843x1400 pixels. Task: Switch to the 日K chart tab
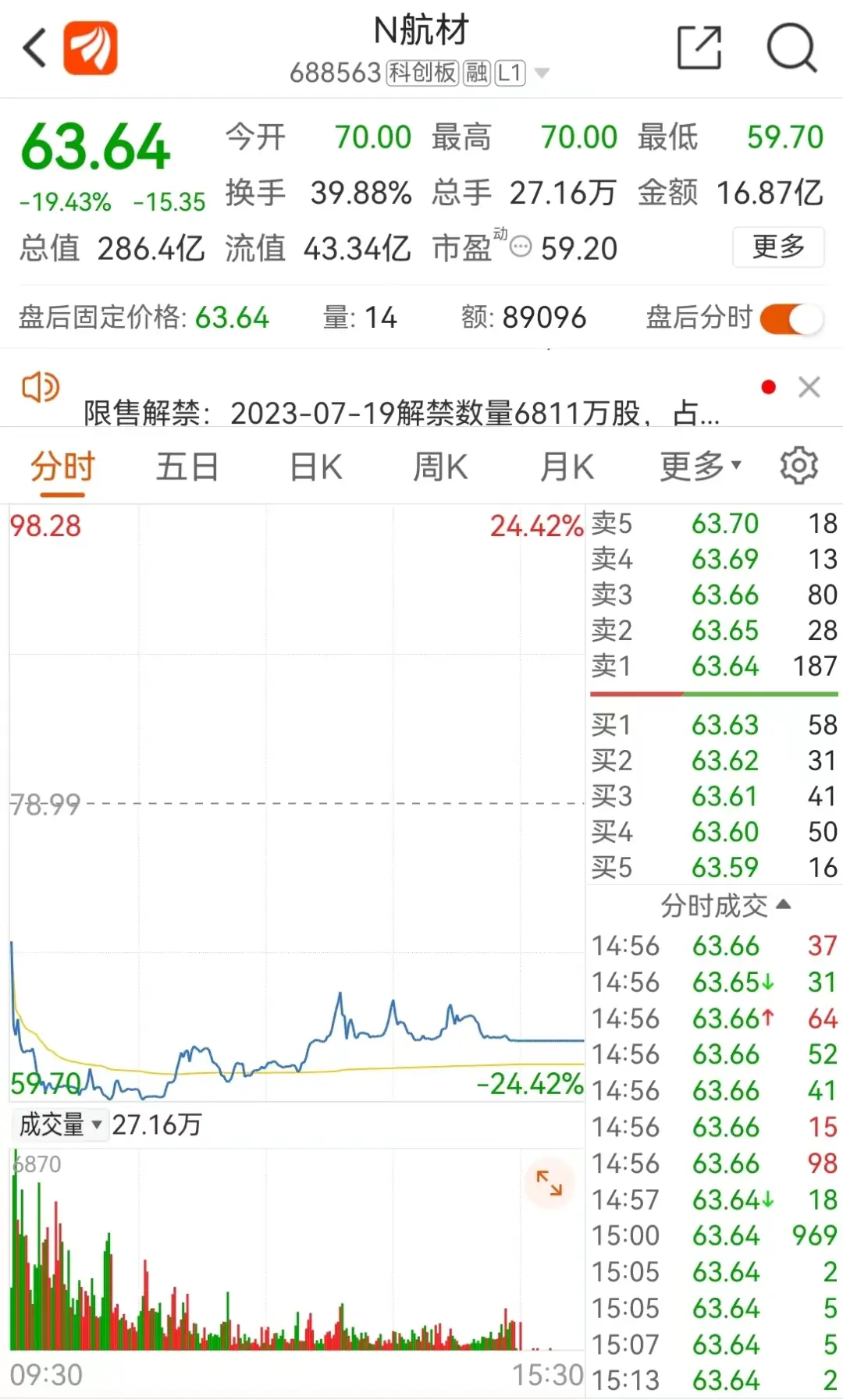[x=316, y=467]
